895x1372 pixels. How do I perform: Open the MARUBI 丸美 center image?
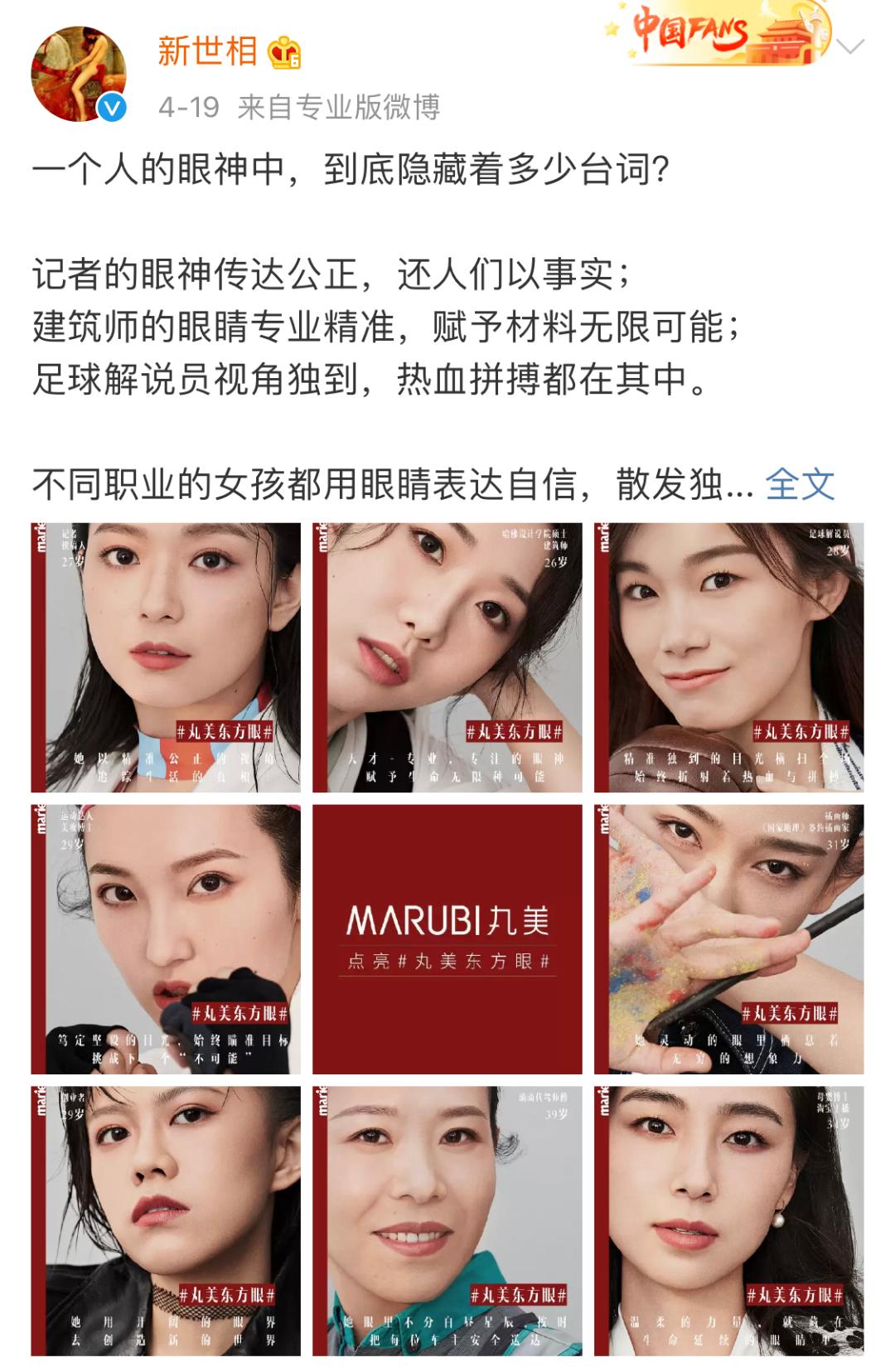pyautogui.click(x=447, y=939)
